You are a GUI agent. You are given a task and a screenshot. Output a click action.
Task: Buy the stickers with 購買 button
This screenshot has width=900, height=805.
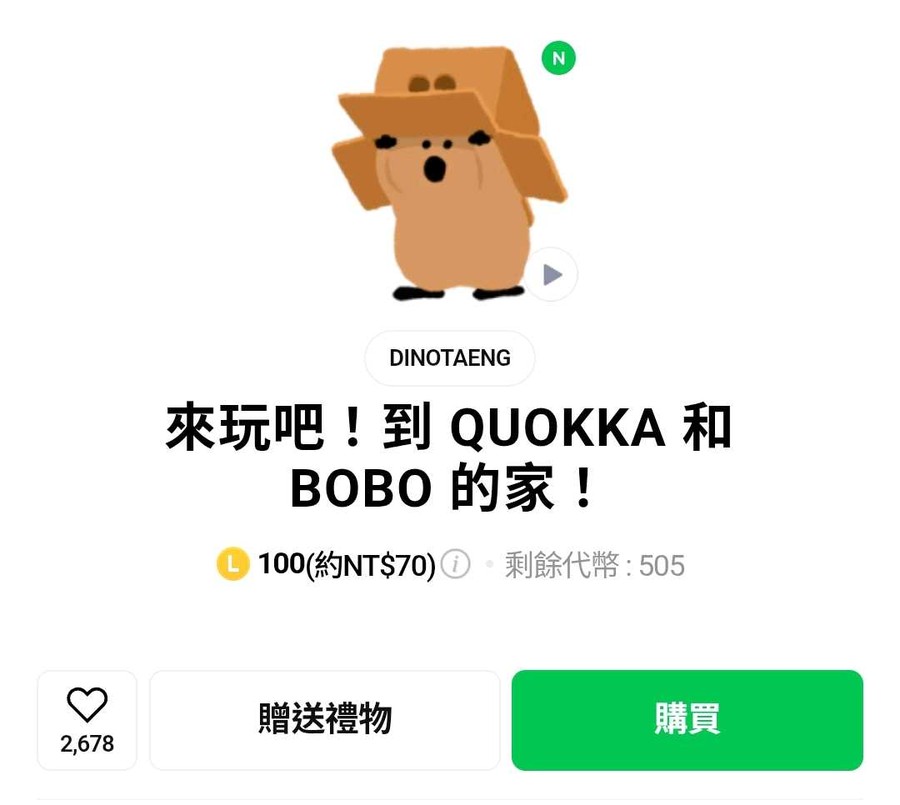(687, 720)
